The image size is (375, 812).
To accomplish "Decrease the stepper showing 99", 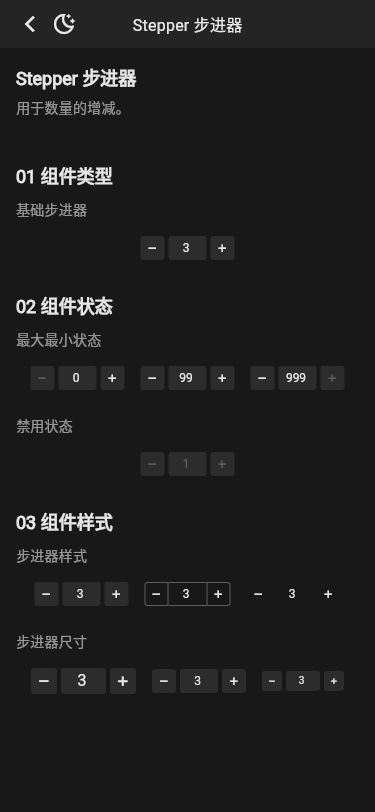I will tap(152, 378).
